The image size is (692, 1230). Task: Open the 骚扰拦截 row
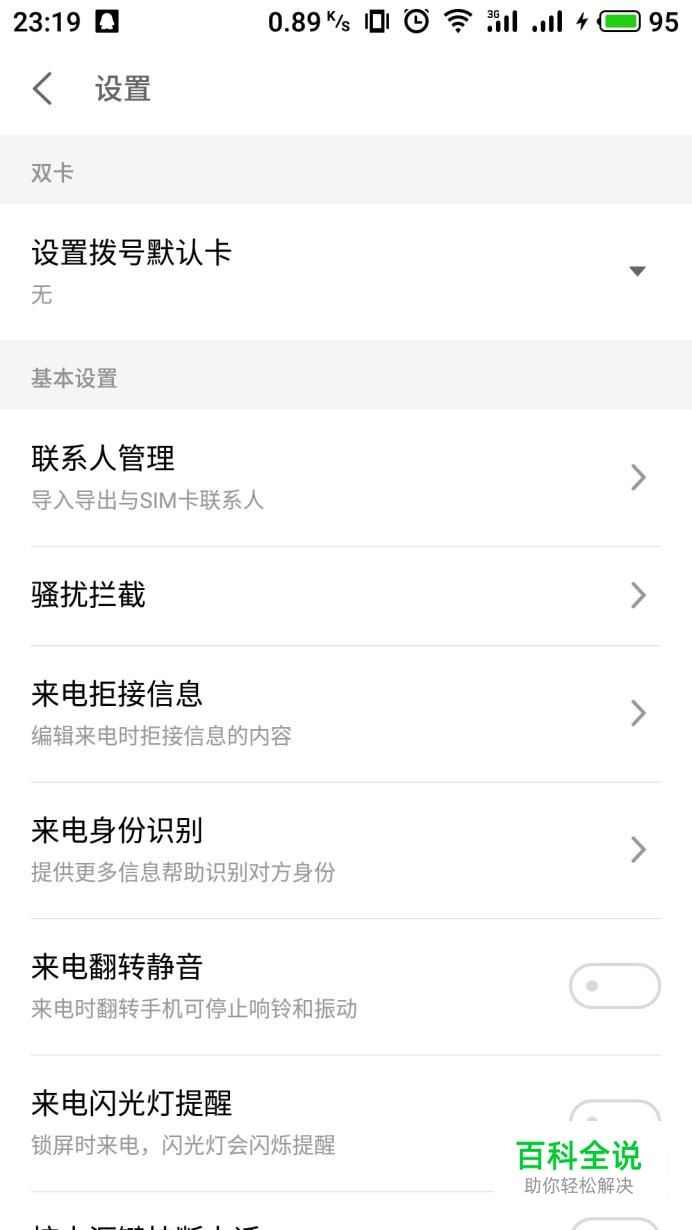[x=345, y=595]
